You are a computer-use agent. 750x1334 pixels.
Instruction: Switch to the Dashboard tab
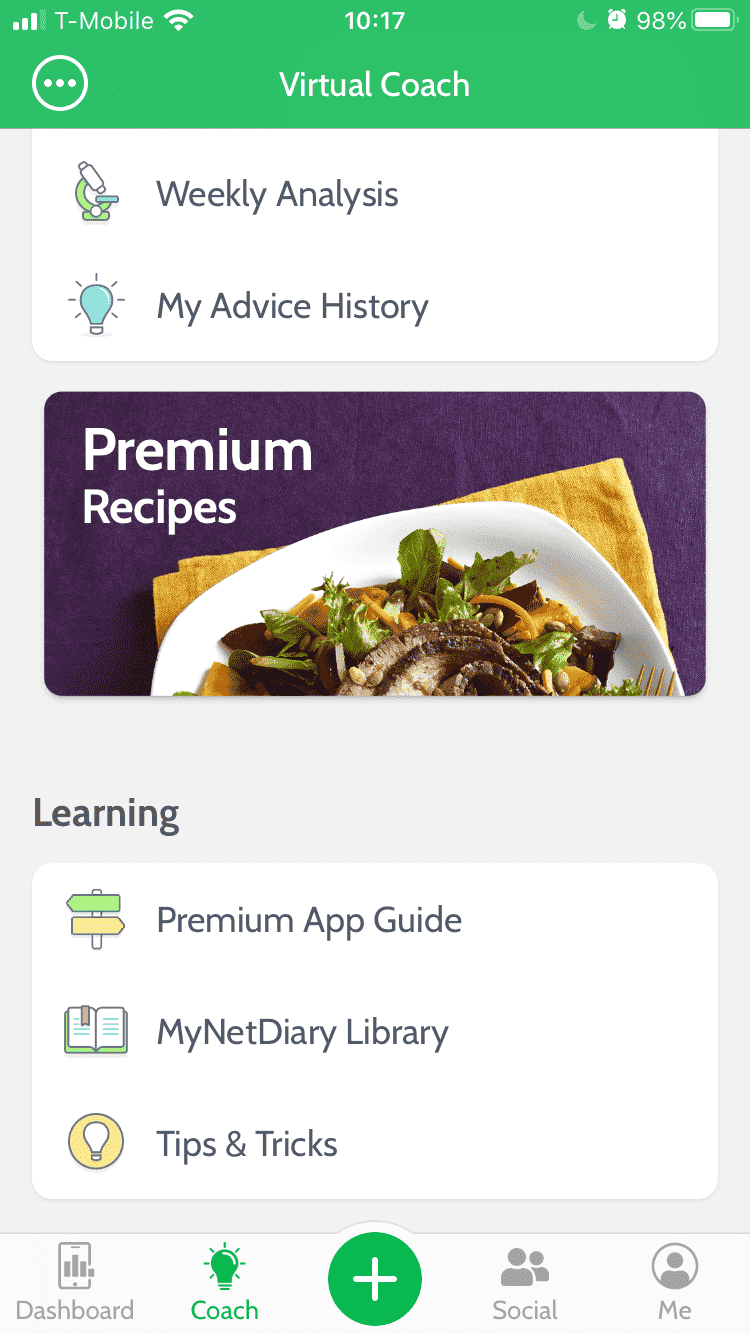[x=75, y=1283]
